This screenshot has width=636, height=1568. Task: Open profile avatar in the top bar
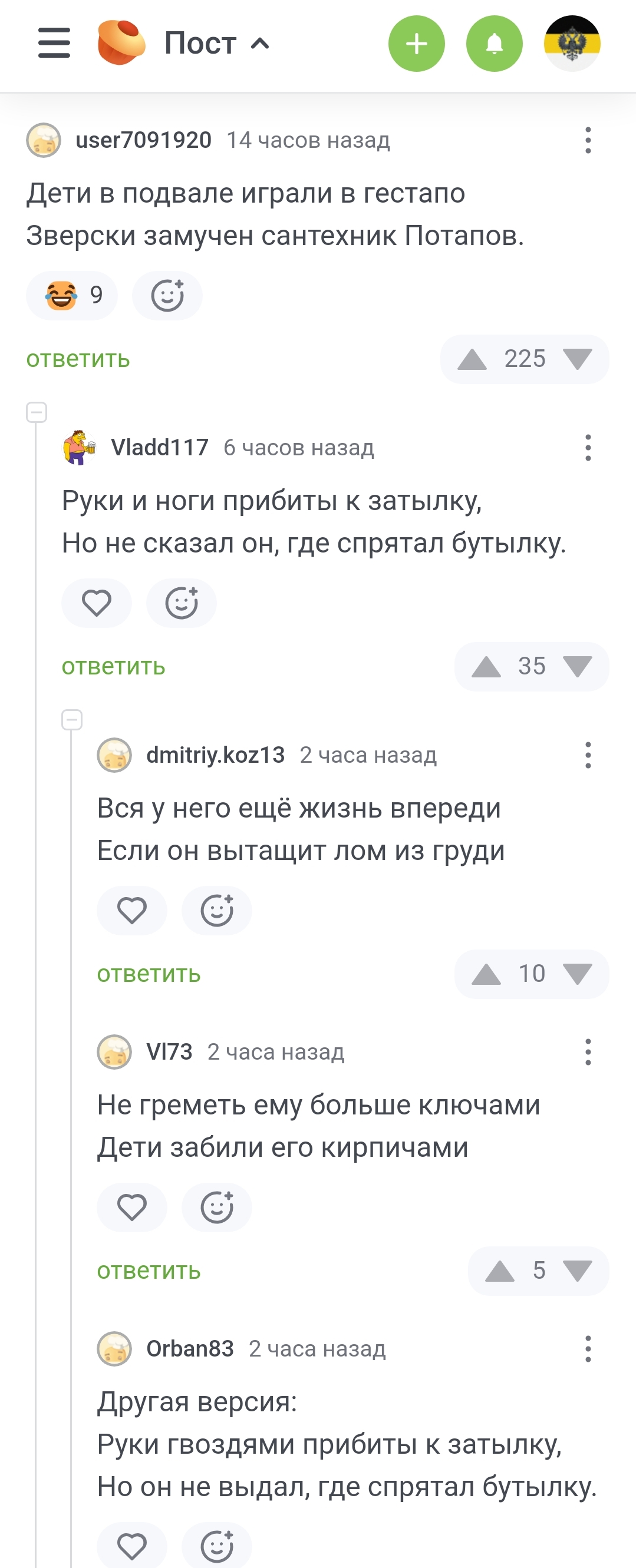[571, 43]
